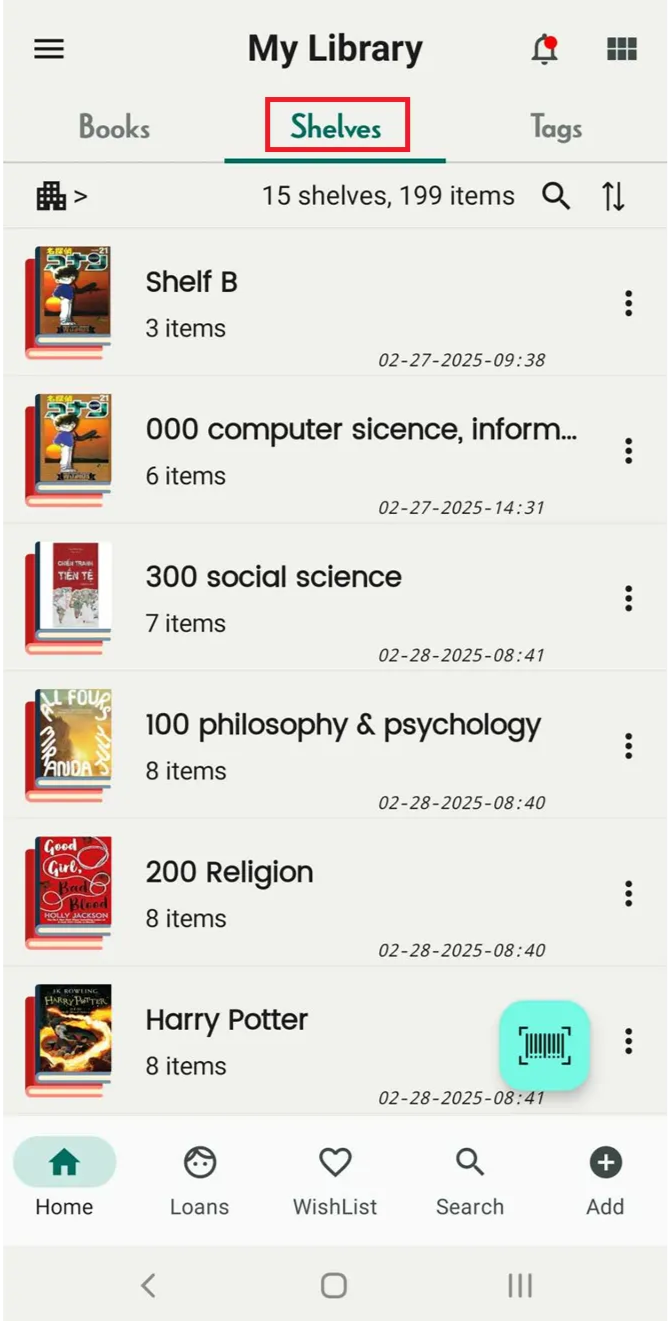Open the WishList tab
Viewport: 670px width, 1321px height.
tap(335, 1181)
